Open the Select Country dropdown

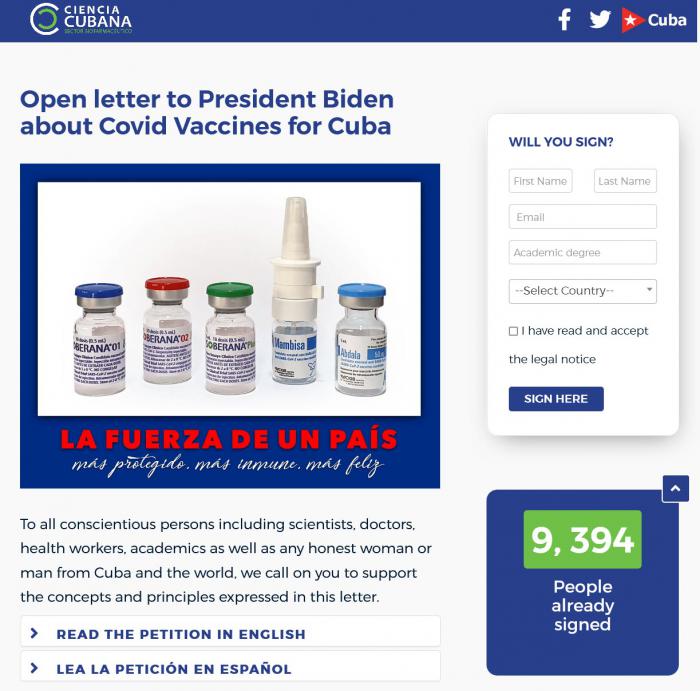click(x=582, y=291)
